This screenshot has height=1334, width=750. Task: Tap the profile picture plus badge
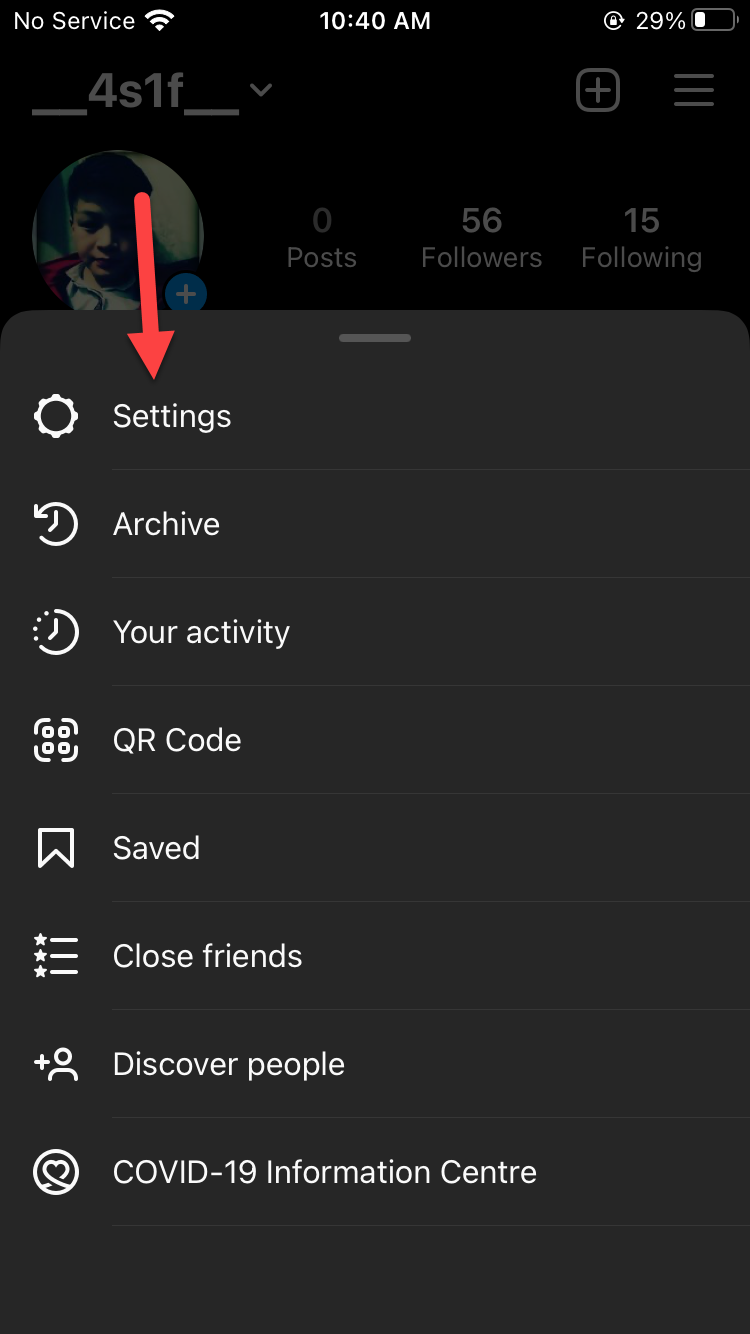pyautogui.click(x=186, y=294)
